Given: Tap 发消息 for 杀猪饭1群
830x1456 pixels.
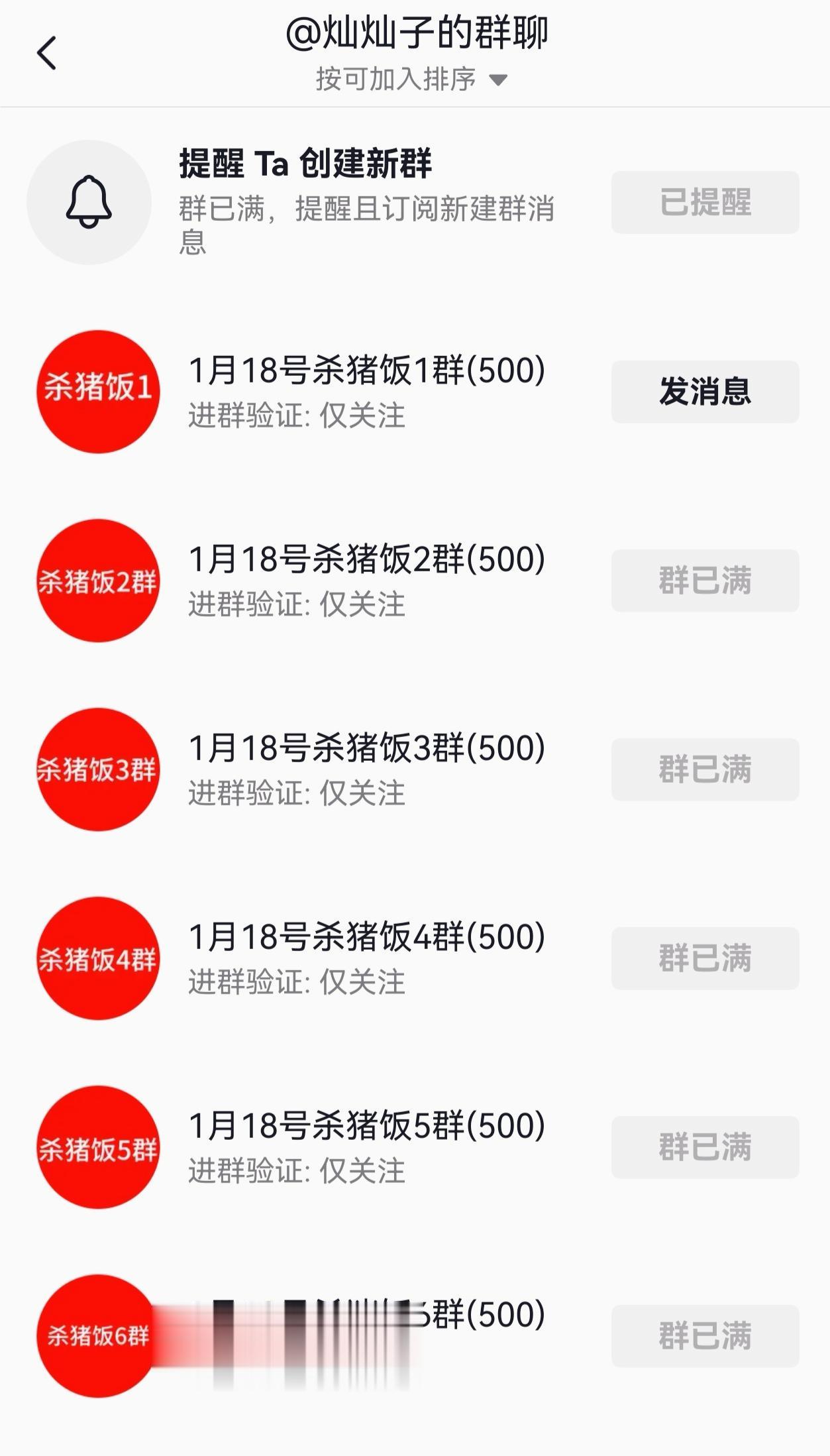Looking at the screenshot, I should (705, 392).
